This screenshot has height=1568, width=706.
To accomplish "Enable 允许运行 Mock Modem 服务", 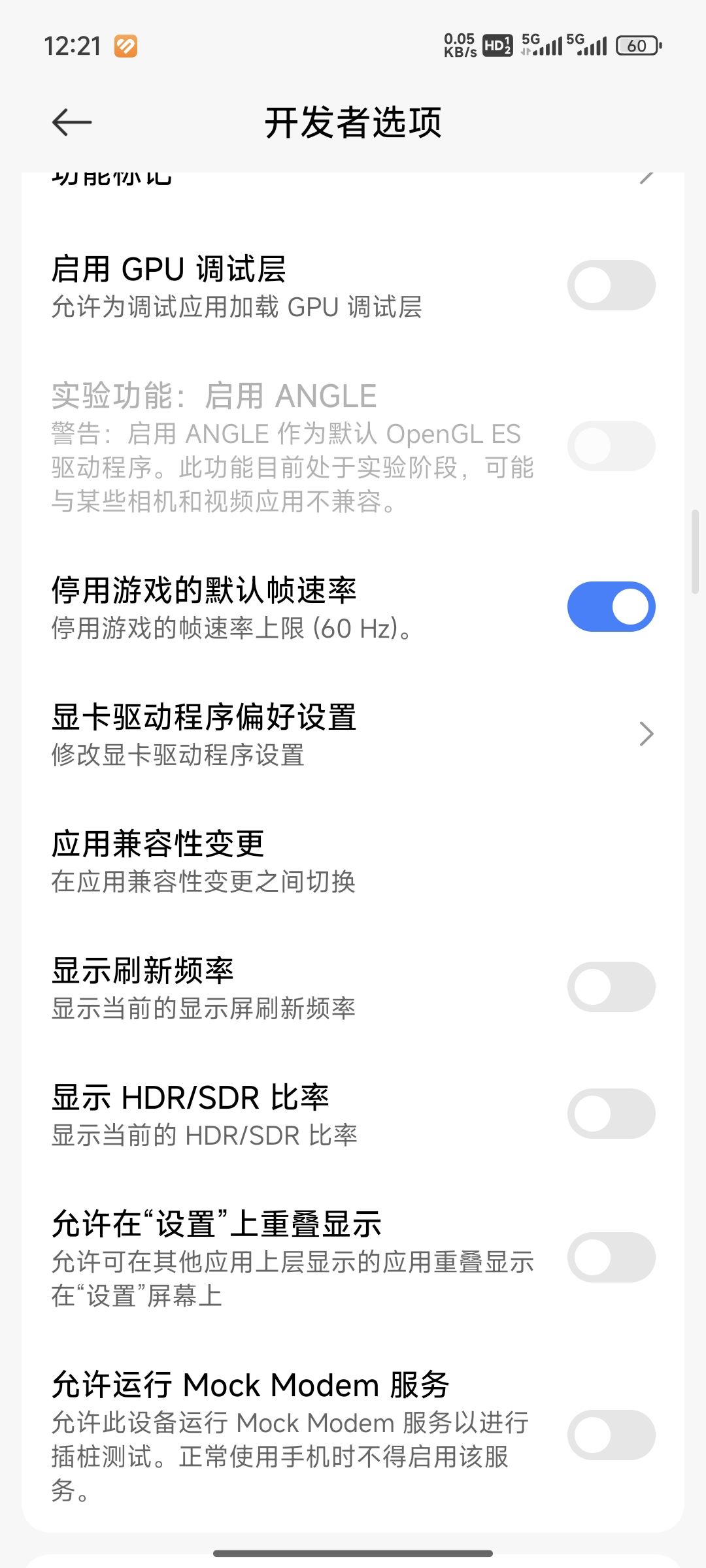I will (611, 1435).
